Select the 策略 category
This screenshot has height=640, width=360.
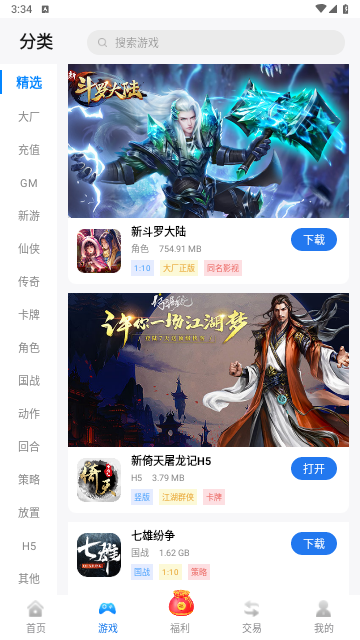point(29,479)
